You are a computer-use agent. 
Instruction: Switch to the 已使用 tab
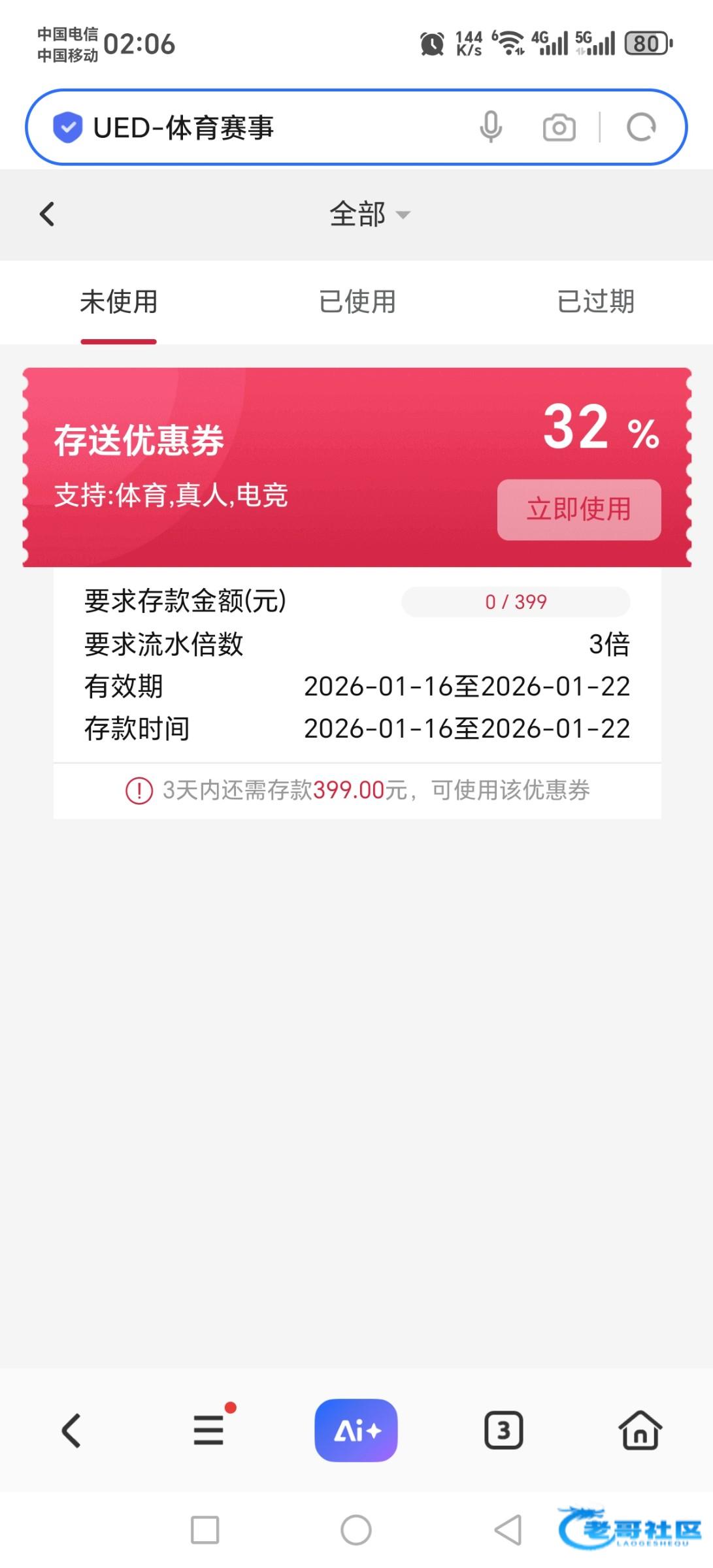(x=357, y=302)
